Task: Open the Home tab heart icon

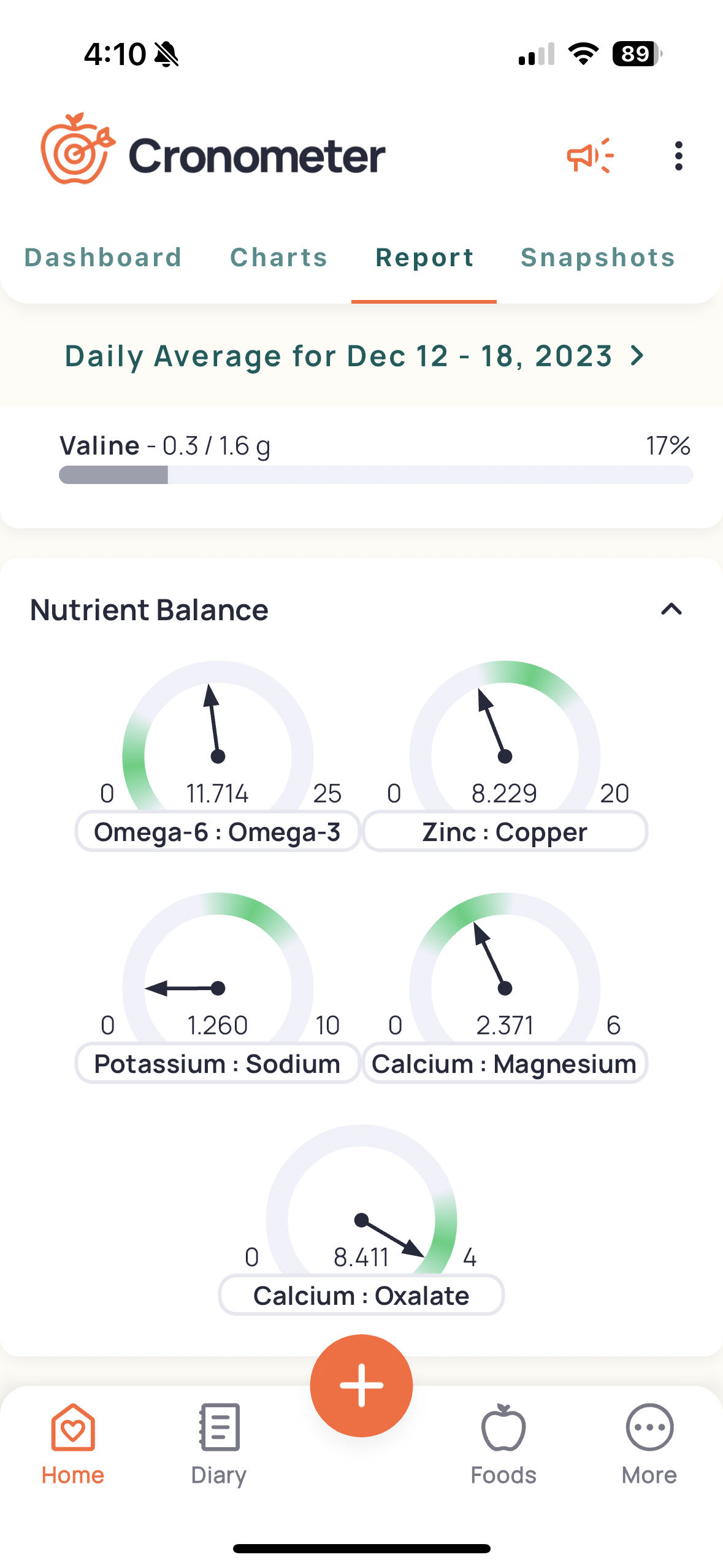Action: click(x=72, y=1428)
